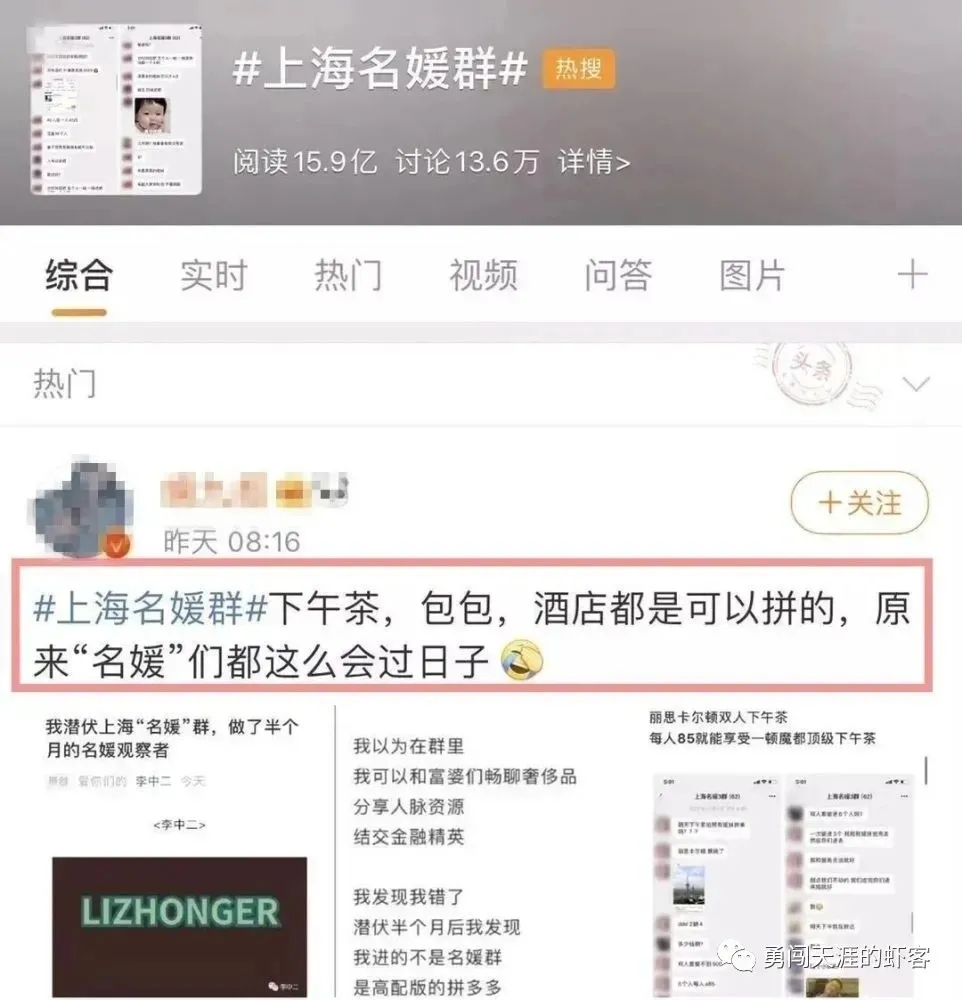Select the 综合 tab
Viewport: 962px width, 1000px height.
tap(79, 275)
